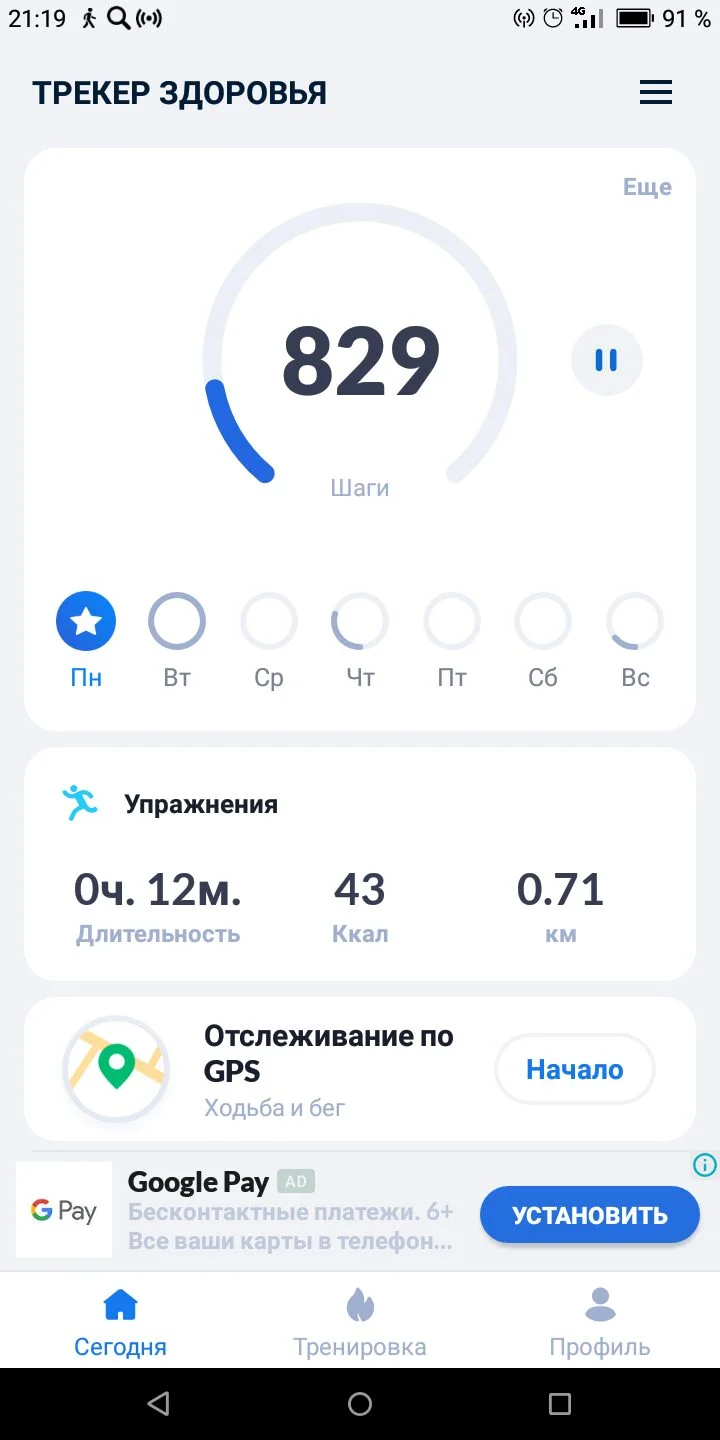Pause the step counter

(606, 360)
